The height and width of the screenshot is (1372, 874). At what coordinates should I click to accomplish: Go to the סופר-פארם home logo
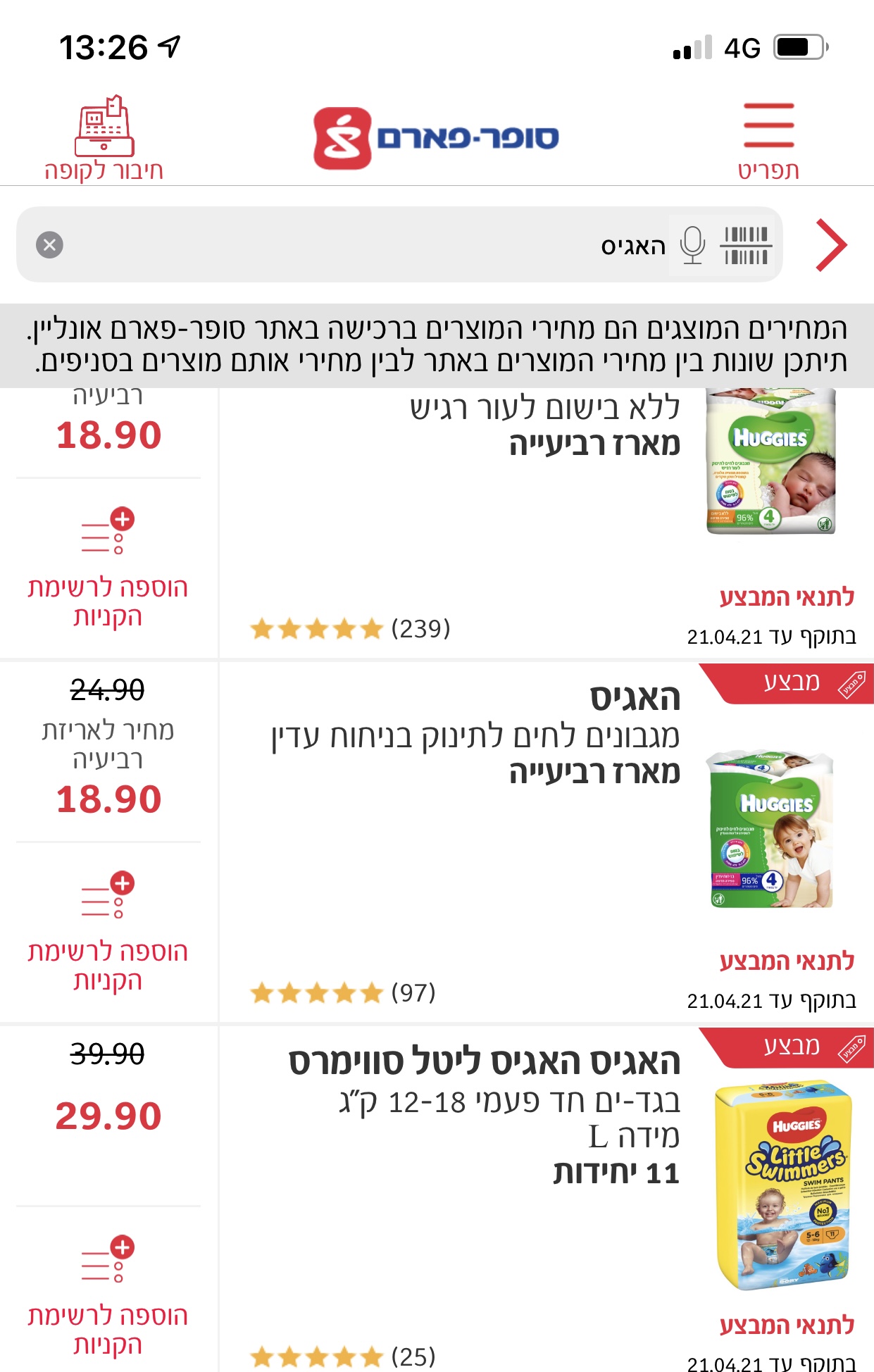pyautogui.click(x=437, y=138)
